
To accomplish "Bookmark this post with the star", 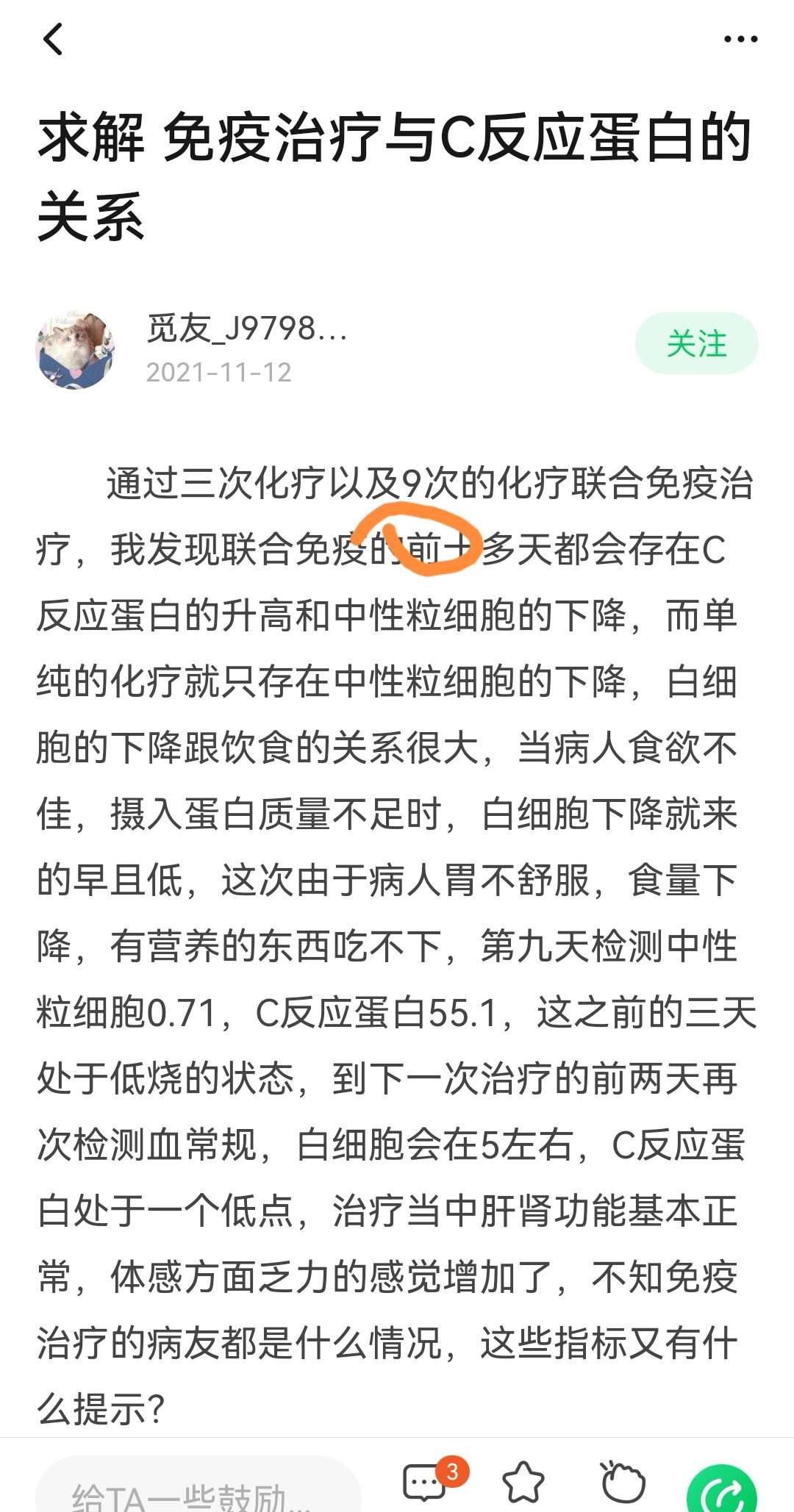I will click(x=523, y=1483).
